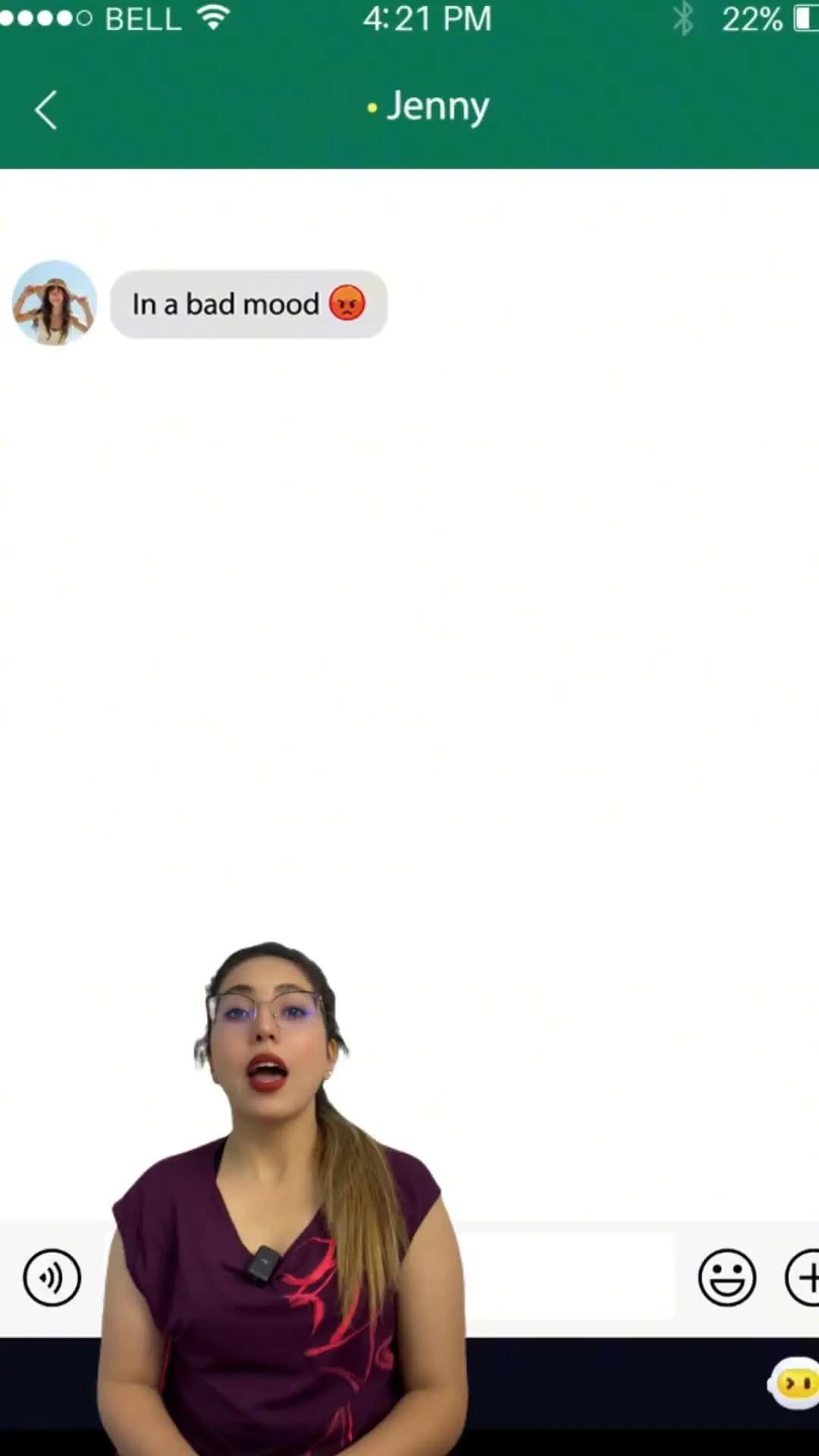This screenshot has height=1456, width=819.
Task: Tap the plus attachment icon
Action: 805,1278
